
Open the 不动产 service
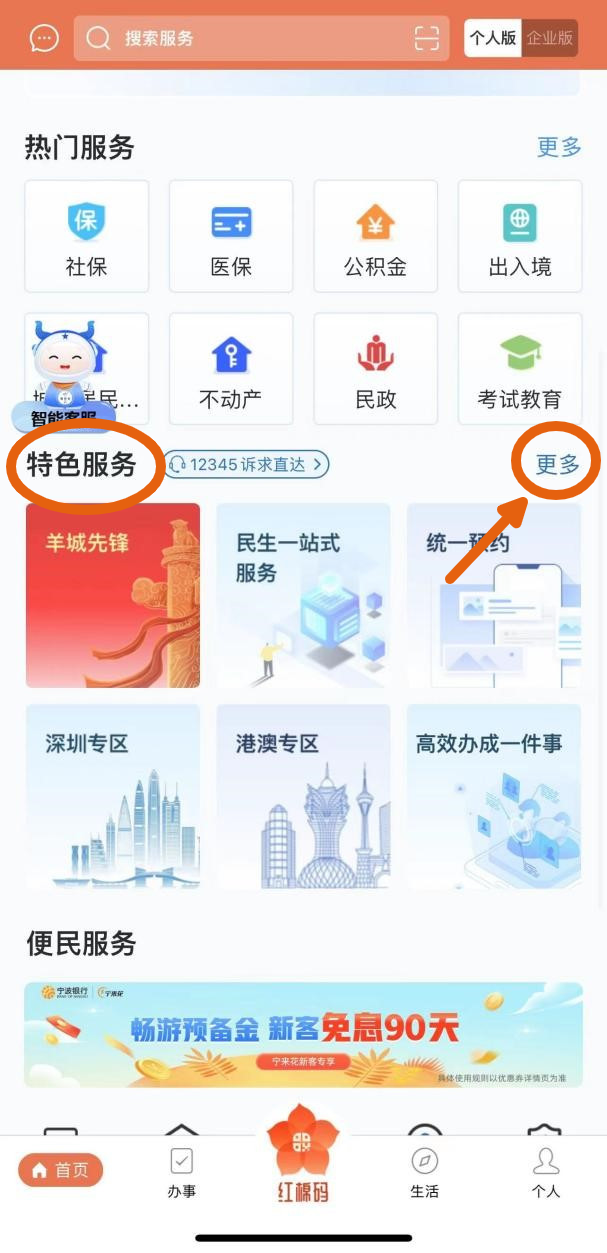pyautogui.click(x=231, y=369)
